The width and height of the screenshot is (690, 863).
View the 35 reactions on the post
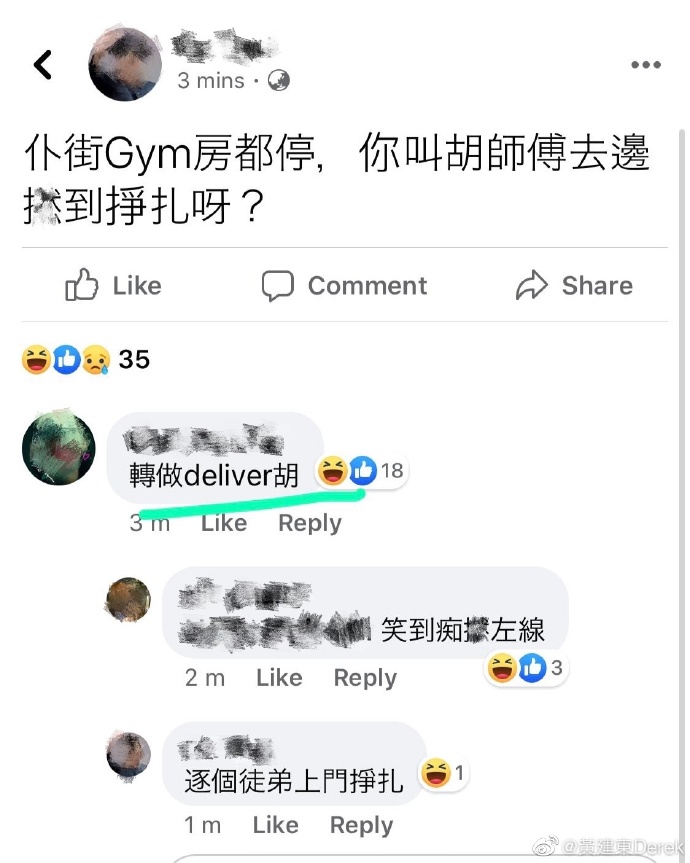click(86, 359)
